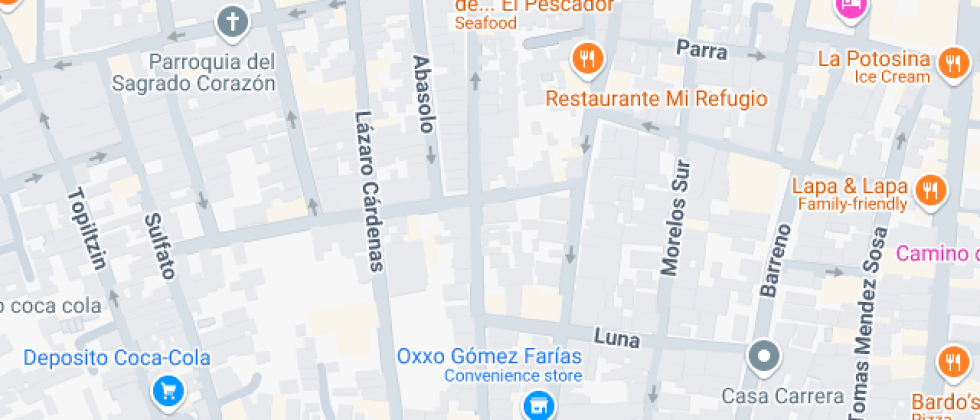Open the Deposito Coca-Cola shop marker
This screenshot has height=420, width=980.
(x=164, y=388)
